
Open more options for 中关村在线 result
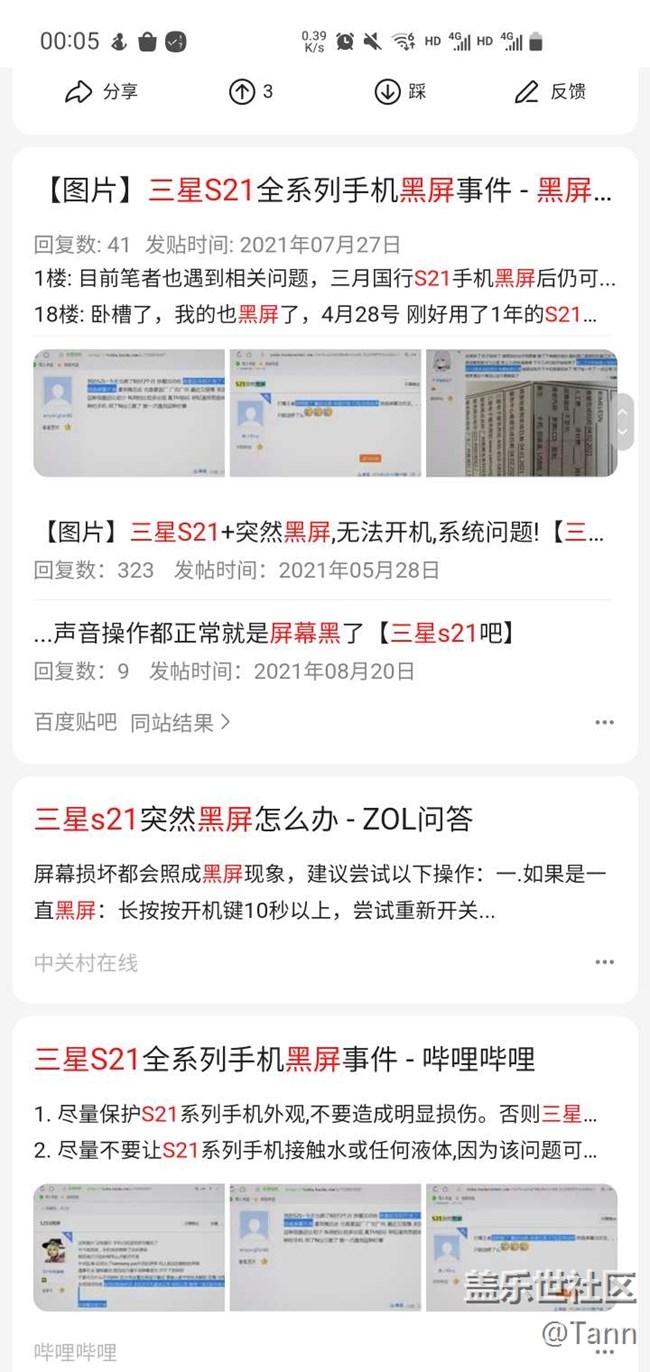(604, 962)
